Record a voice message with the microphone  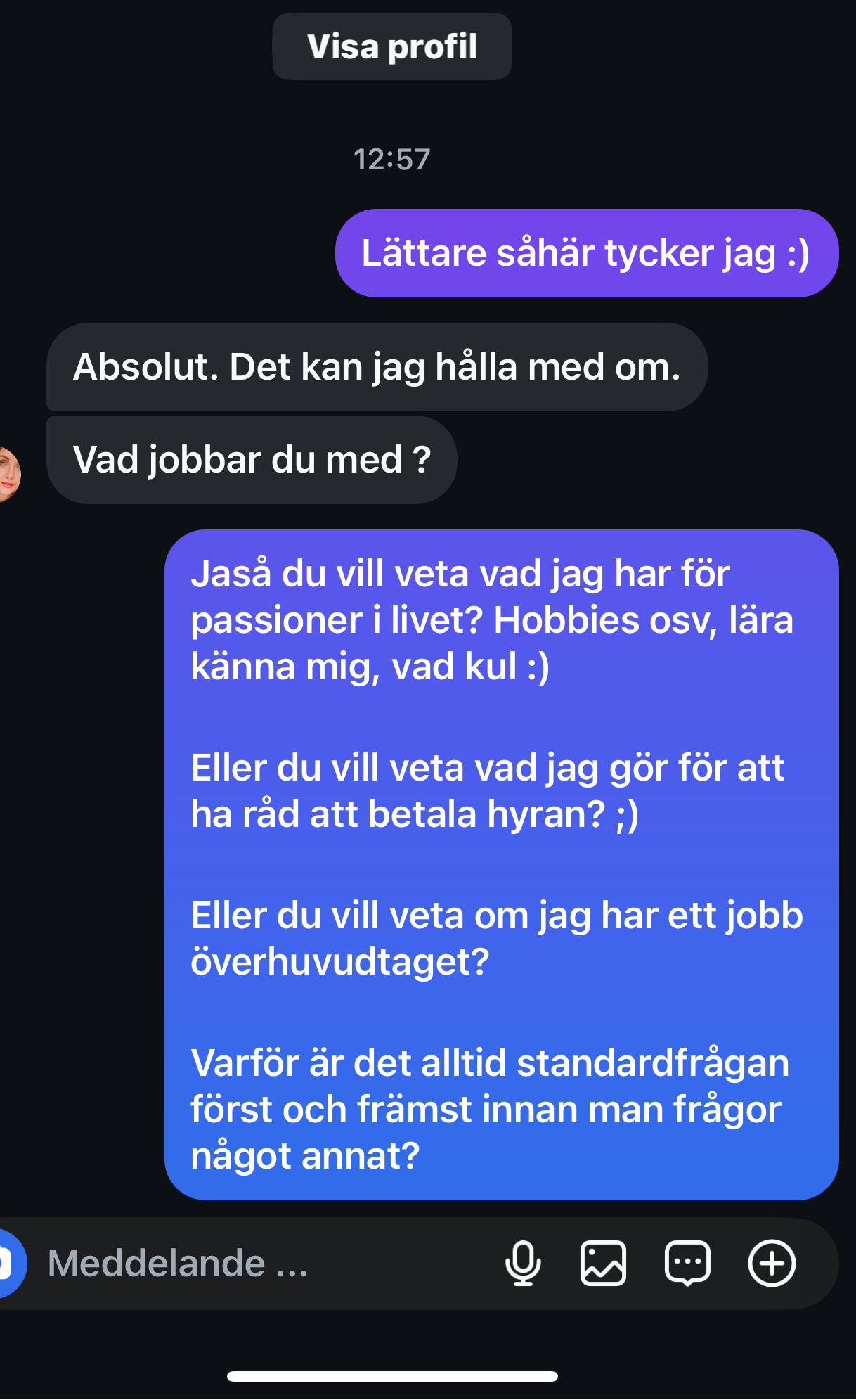(523, 1264)
